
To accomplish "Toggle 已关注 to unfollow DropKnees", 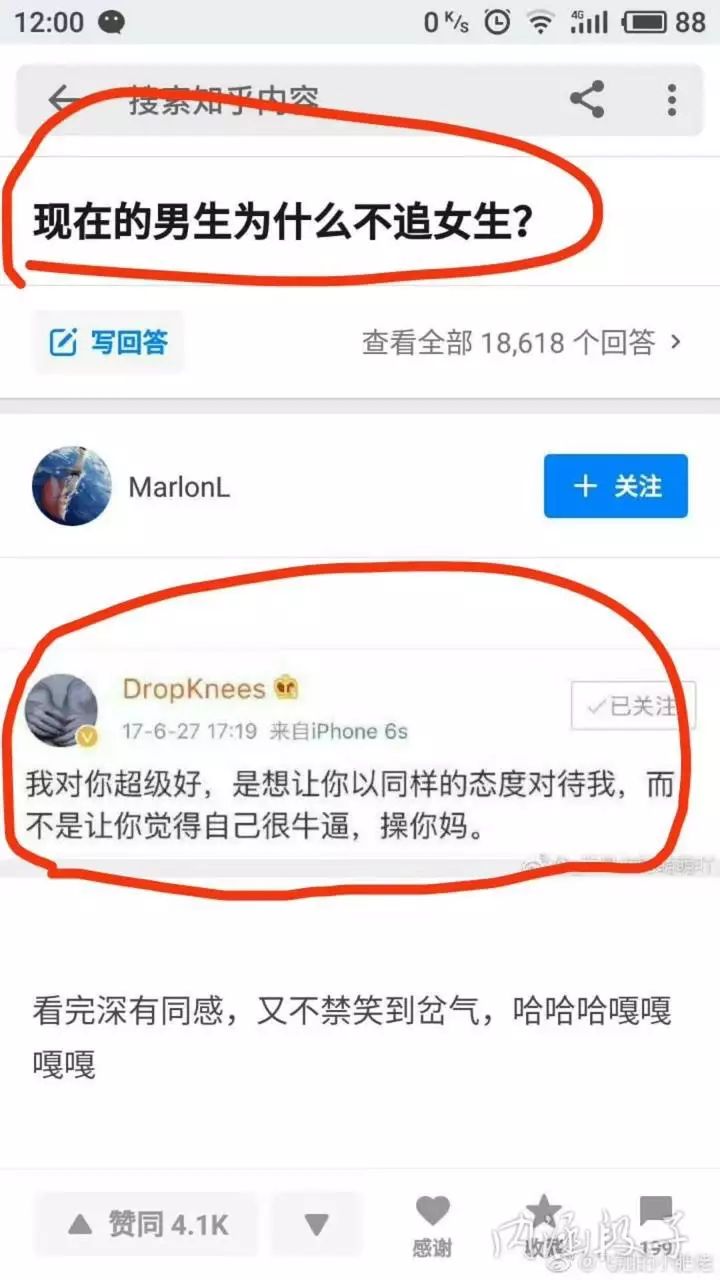I will tap(631, 705).
